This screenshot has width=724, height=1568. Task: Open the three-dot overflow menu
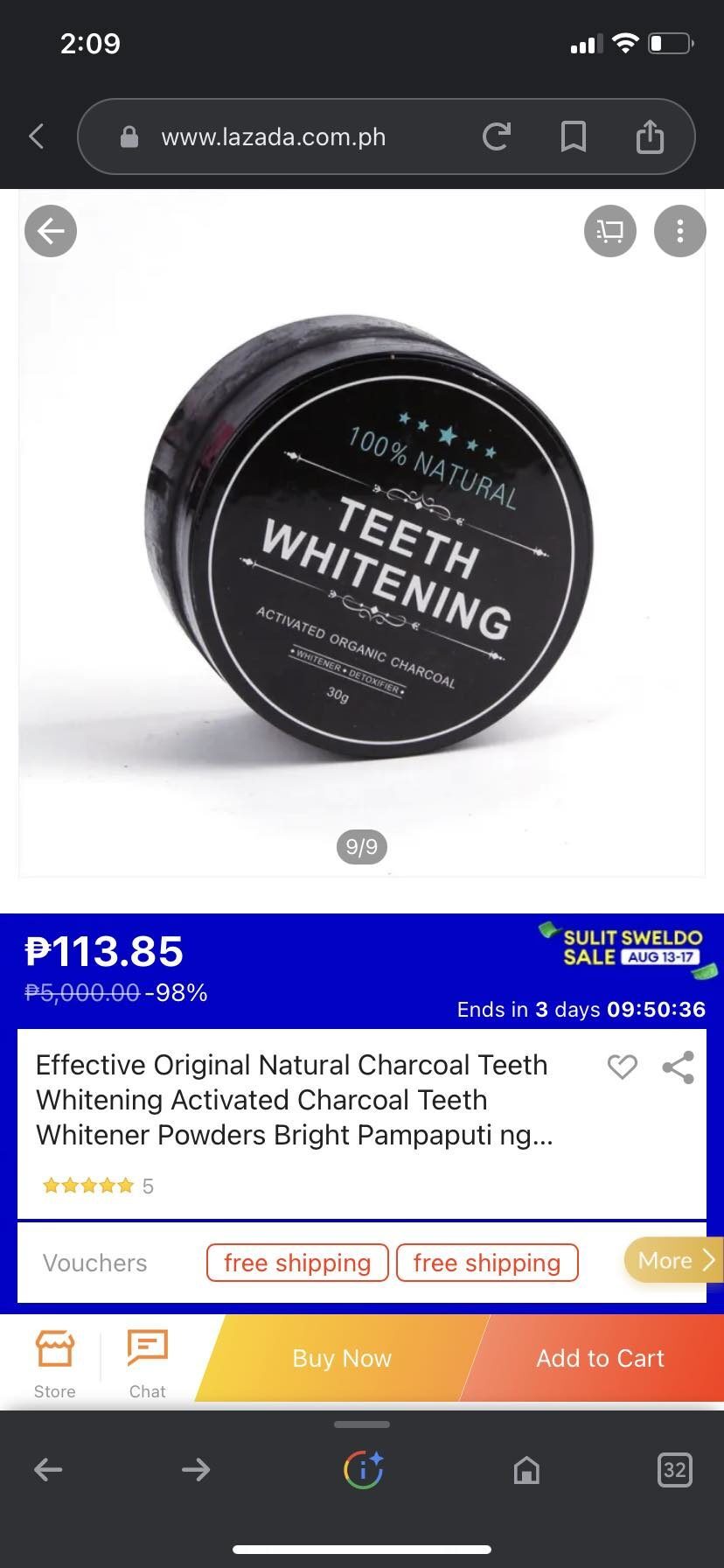(x=679, y=231)
